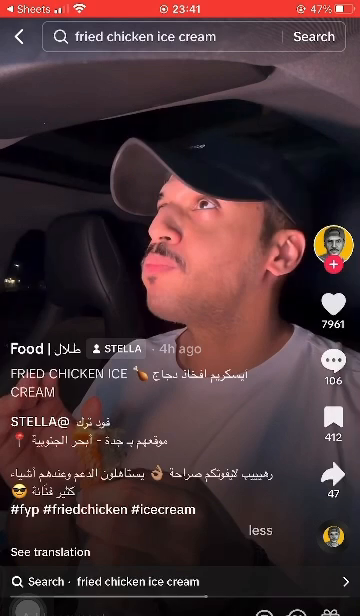Open the spinning sound disc

(x=334, y=536)
